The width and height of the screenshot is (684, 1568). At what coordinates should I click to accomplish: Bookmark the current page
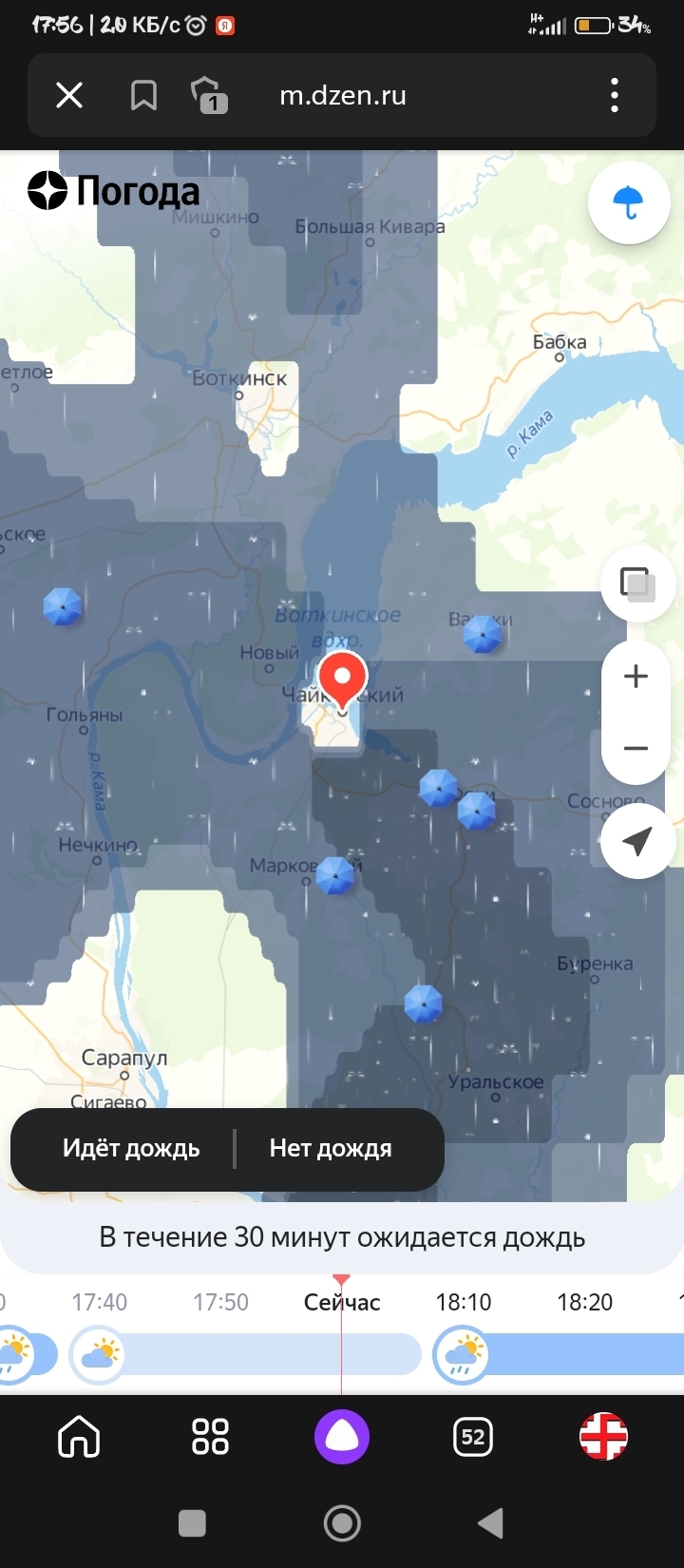point(143,95)
